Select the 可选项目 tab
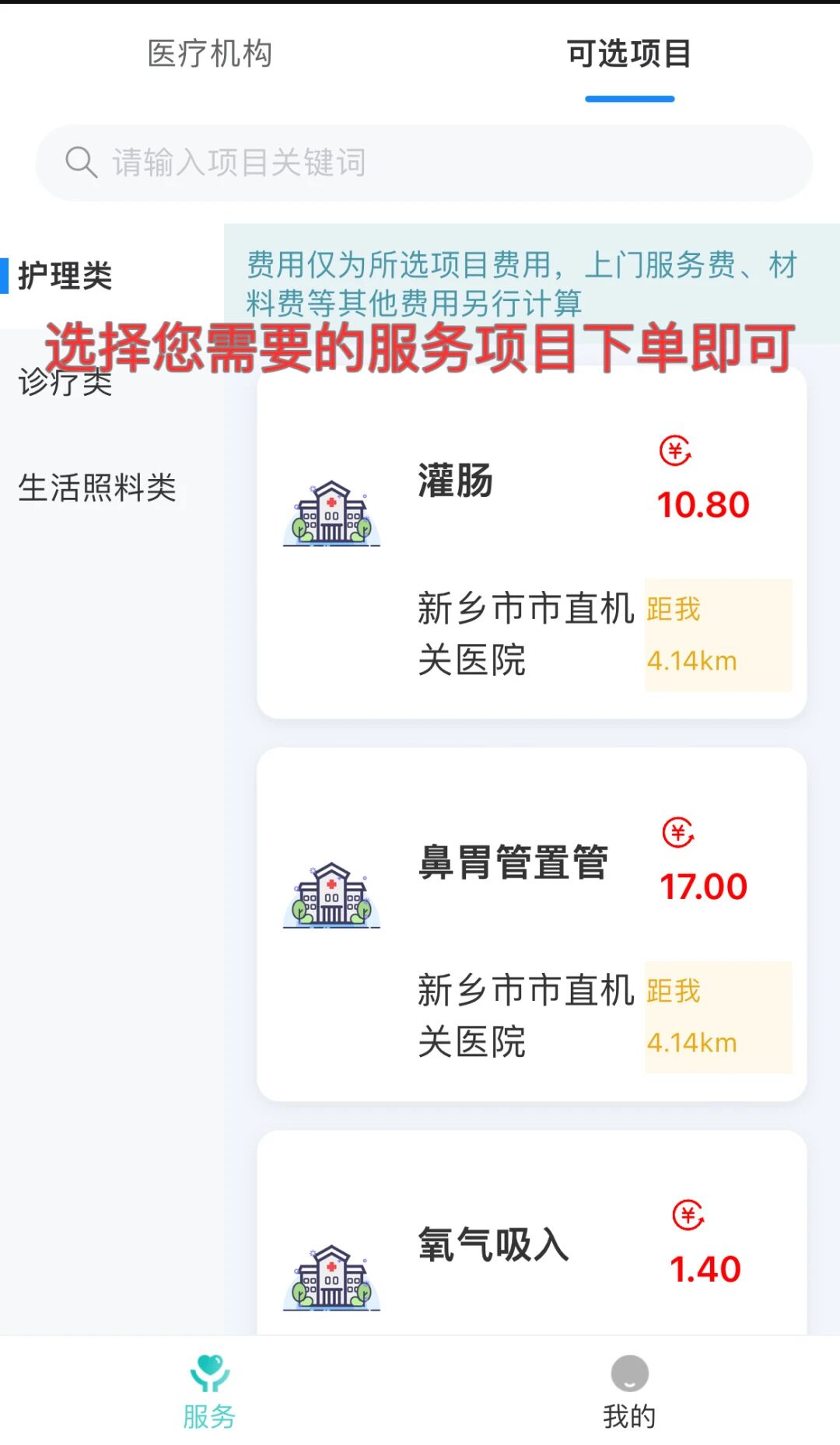 [x=629, y=54]
